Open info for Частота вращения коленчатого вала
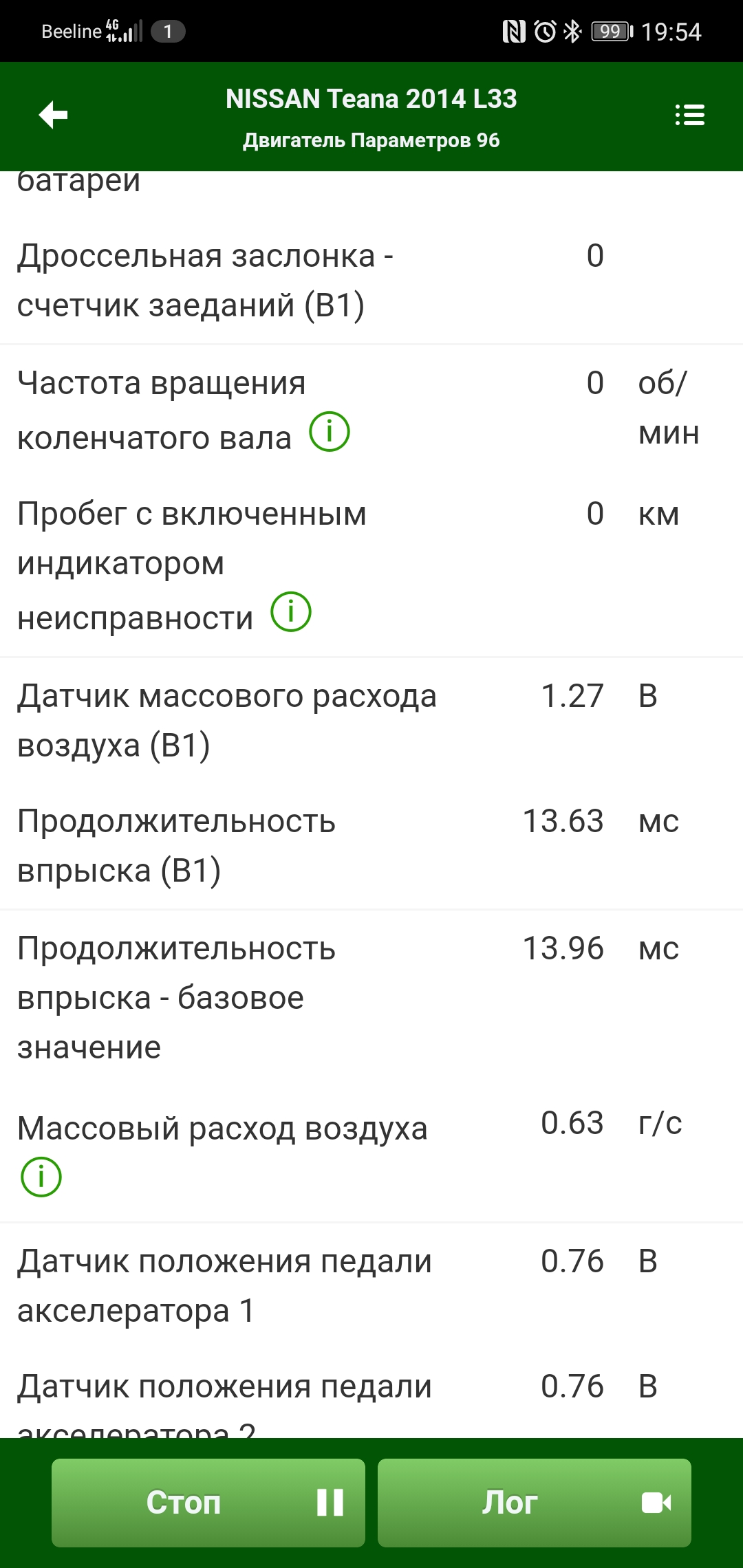The image size is (743, 1568). (330, 432)
